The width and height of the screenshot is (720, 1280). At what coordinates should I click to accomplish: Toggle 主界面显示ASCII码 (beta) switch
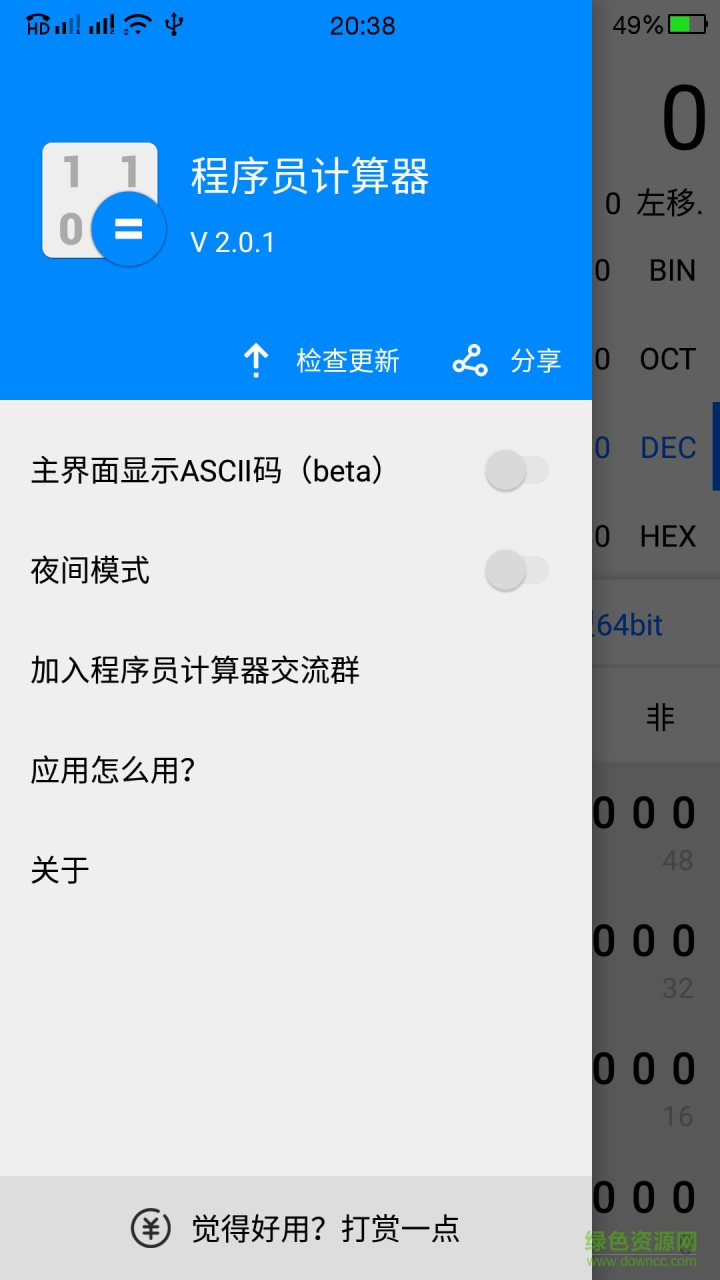(x=516, y=470)
